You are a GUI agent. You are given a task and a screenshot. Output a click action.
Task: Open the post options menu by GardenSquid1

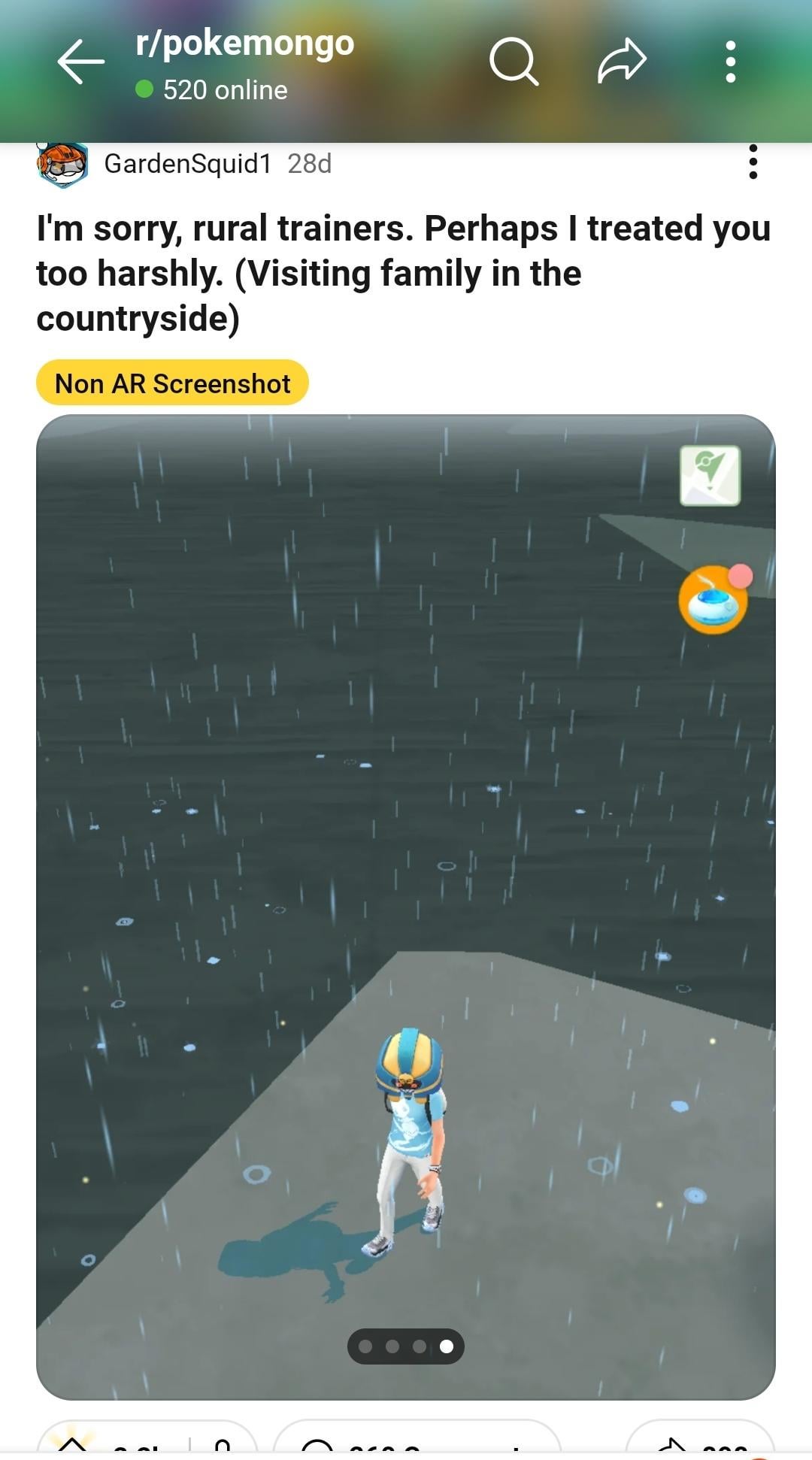[753, 162]
